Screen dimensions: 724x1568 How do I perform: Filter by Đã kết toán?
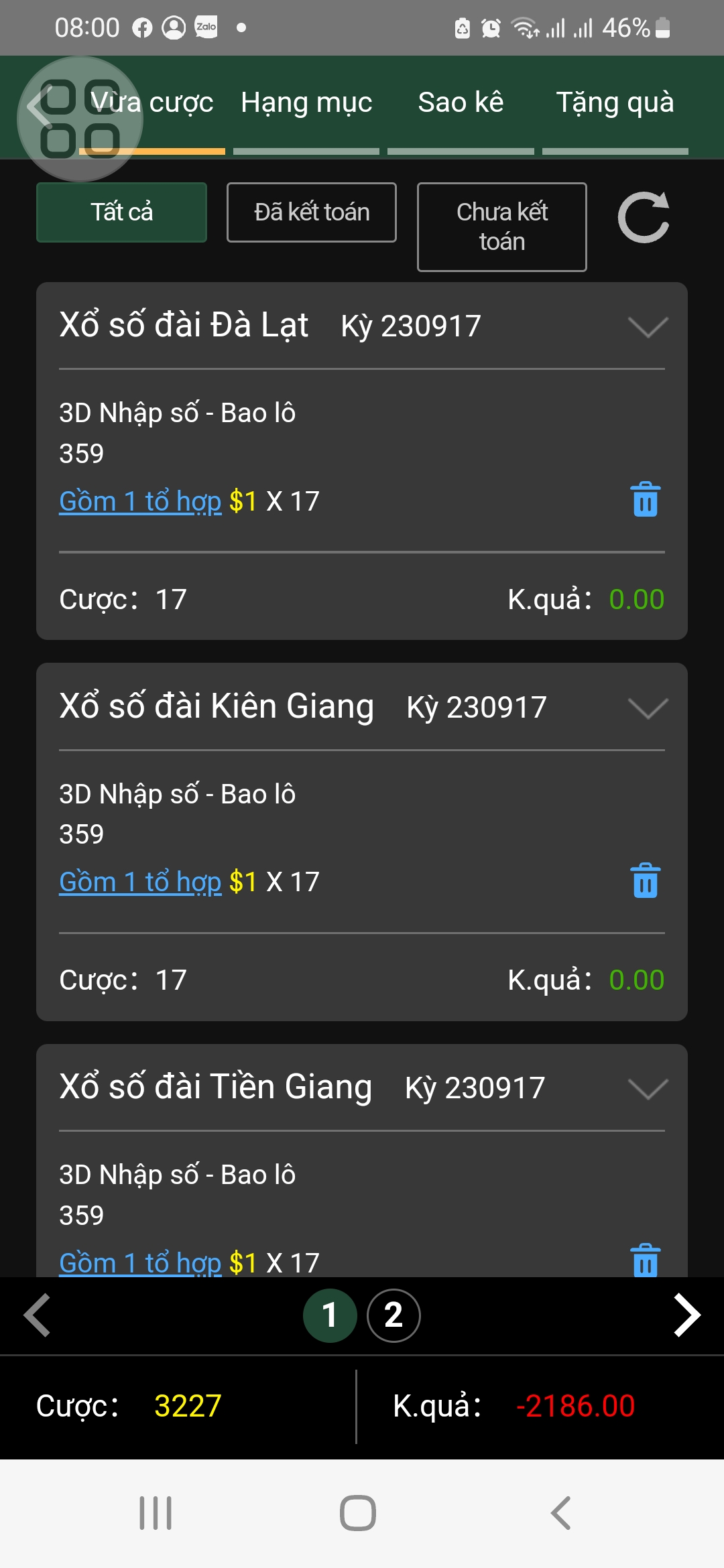tap(312, 212)
